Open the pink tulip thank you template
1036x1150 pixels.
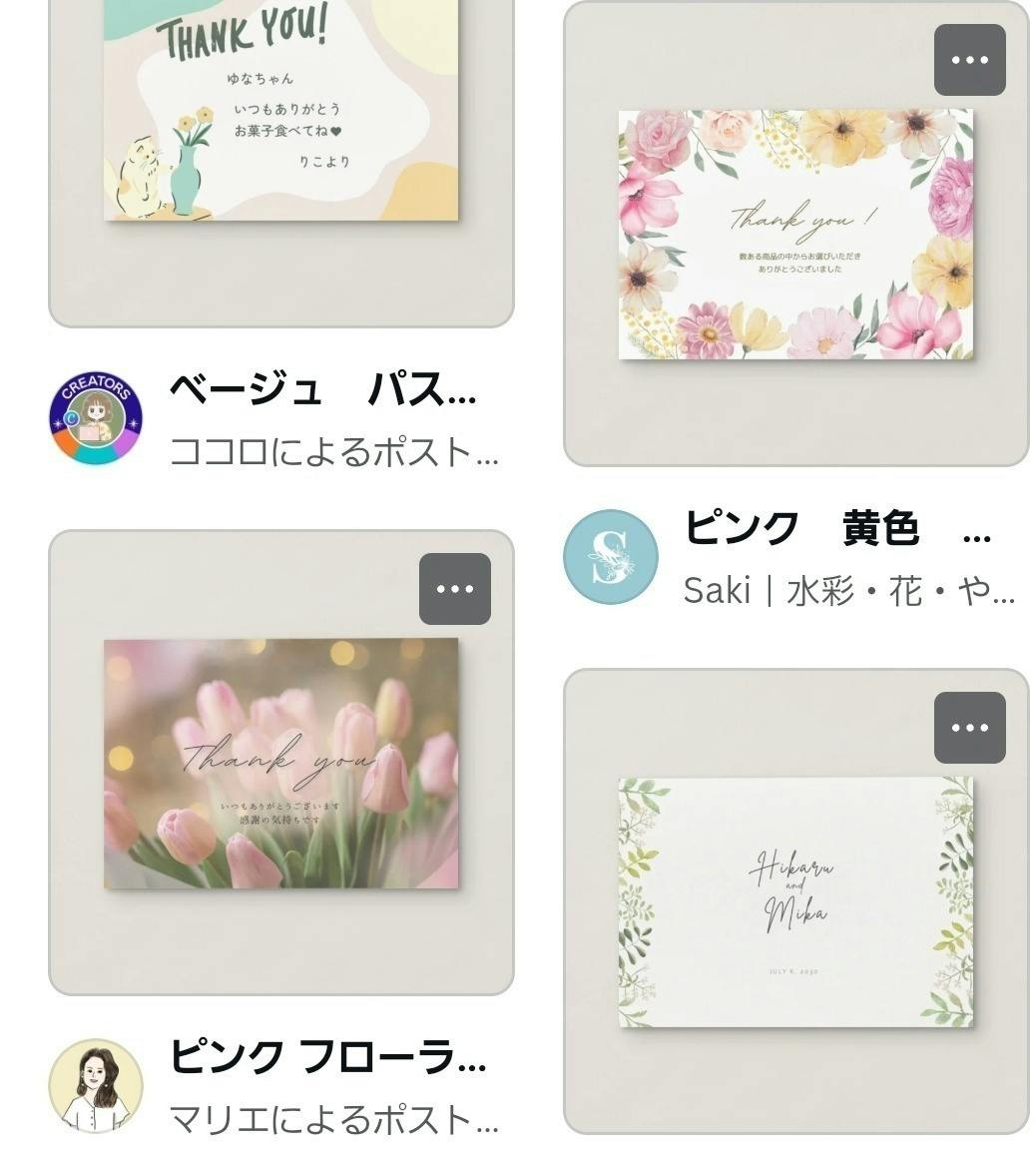click(280, 764)
